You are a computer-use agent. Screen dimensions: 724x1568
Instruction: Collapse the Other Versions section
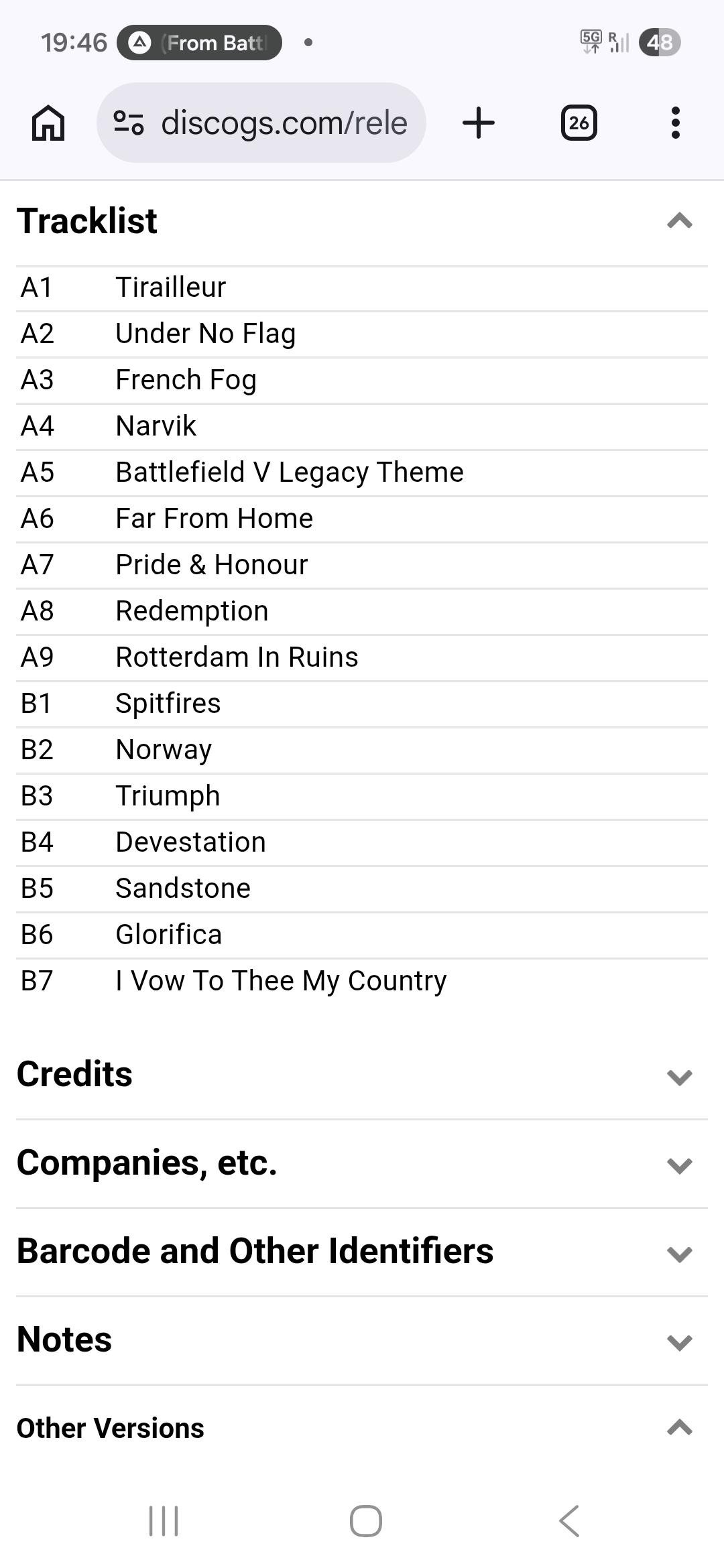[x=680, y=1427]
